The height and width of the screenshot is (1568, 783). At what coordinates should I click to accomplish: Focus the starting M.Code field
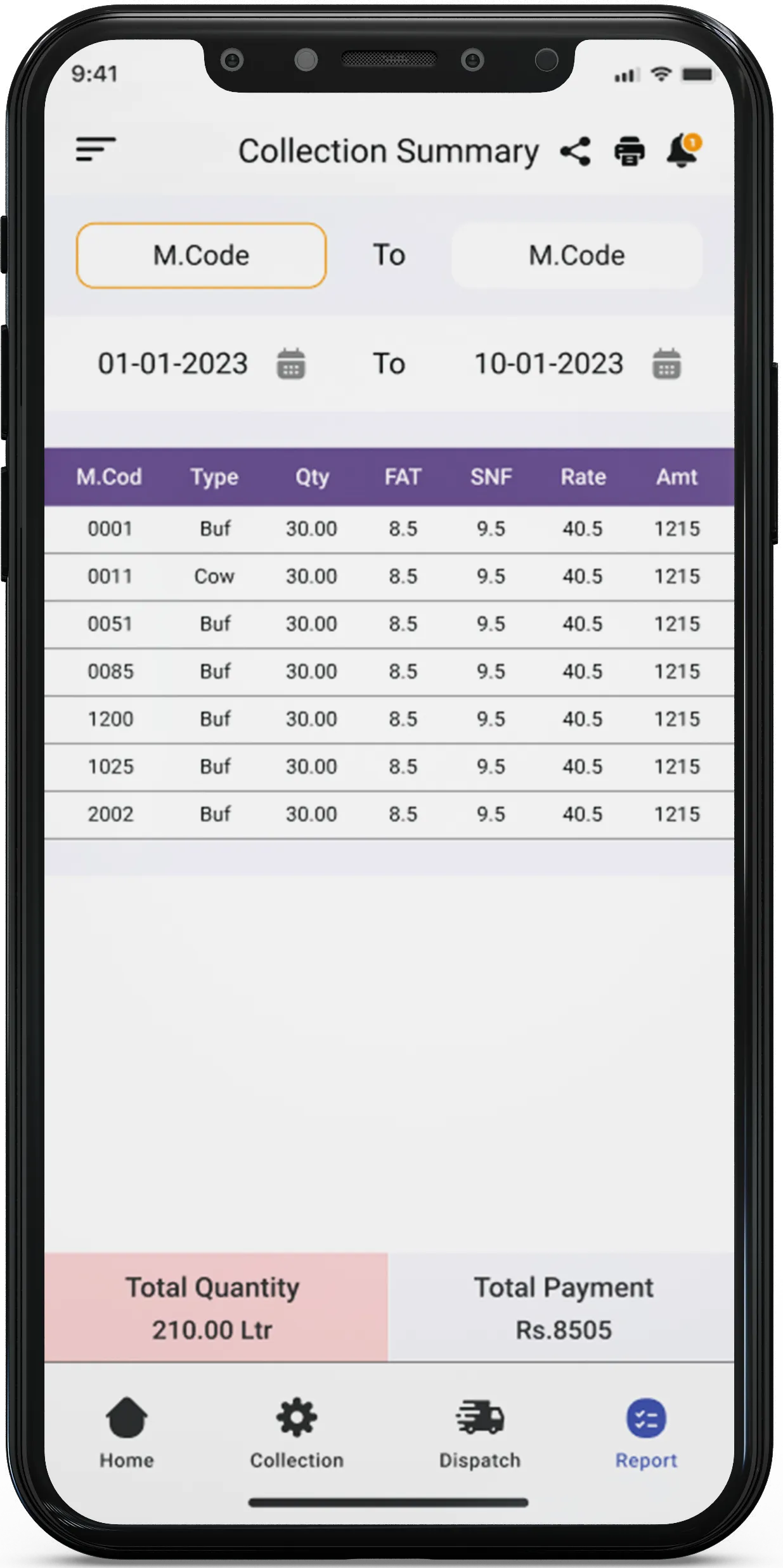(x=201, y=255)
